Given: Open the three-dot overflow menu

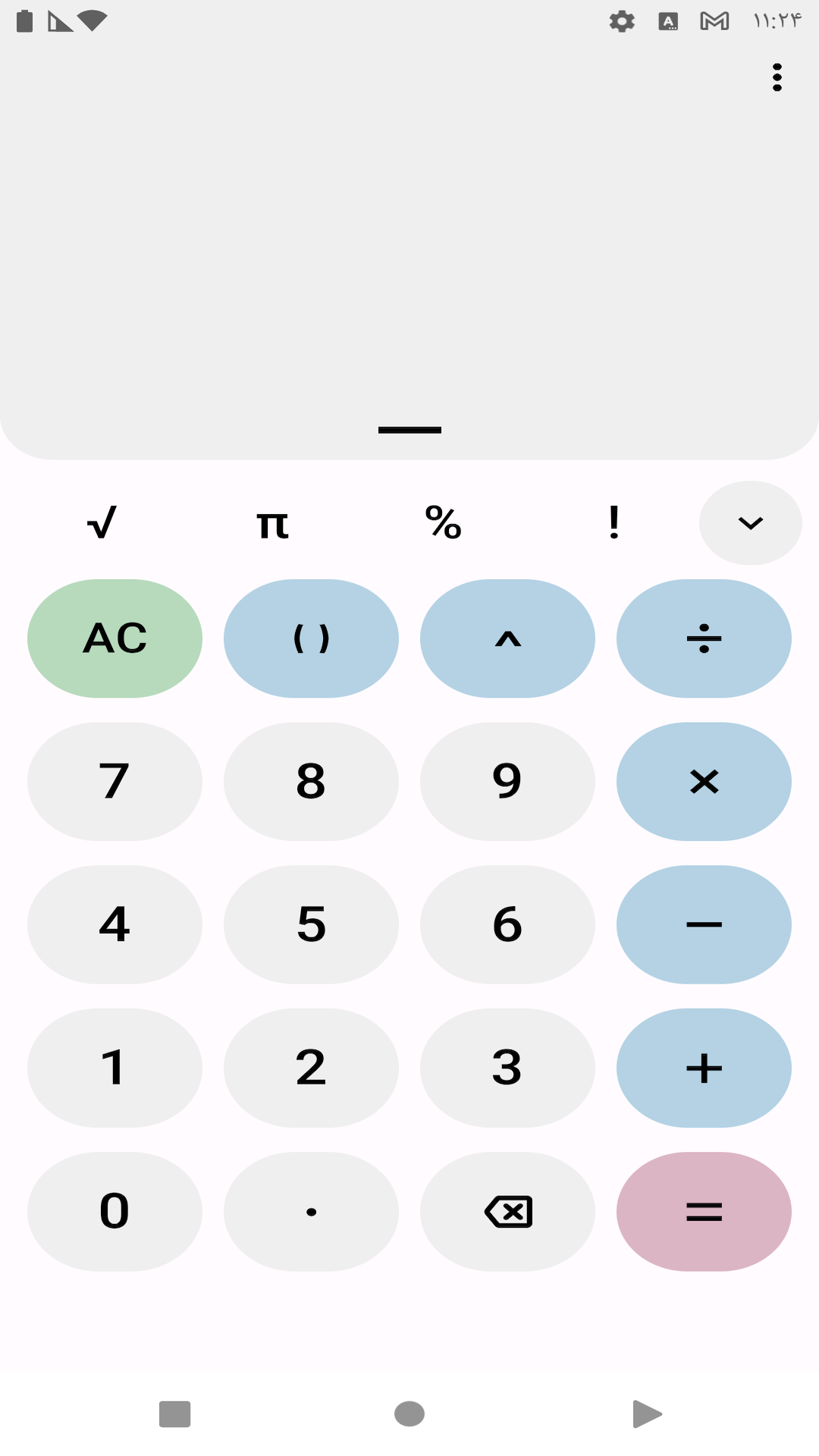Looking at the screenshot, I should (777, 77).
